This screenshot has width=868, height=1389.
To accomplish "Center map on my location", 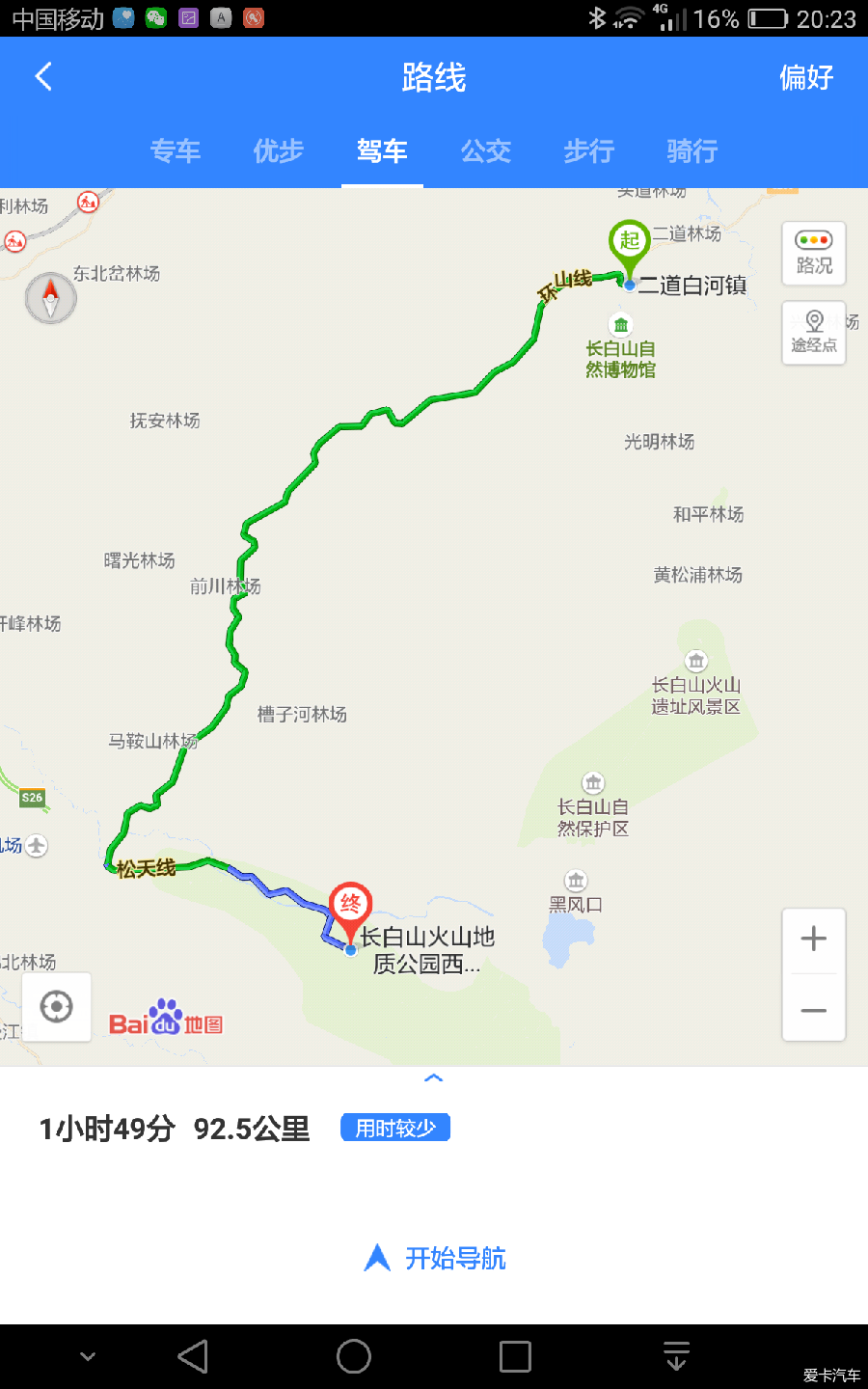I will pos(57,1007).
